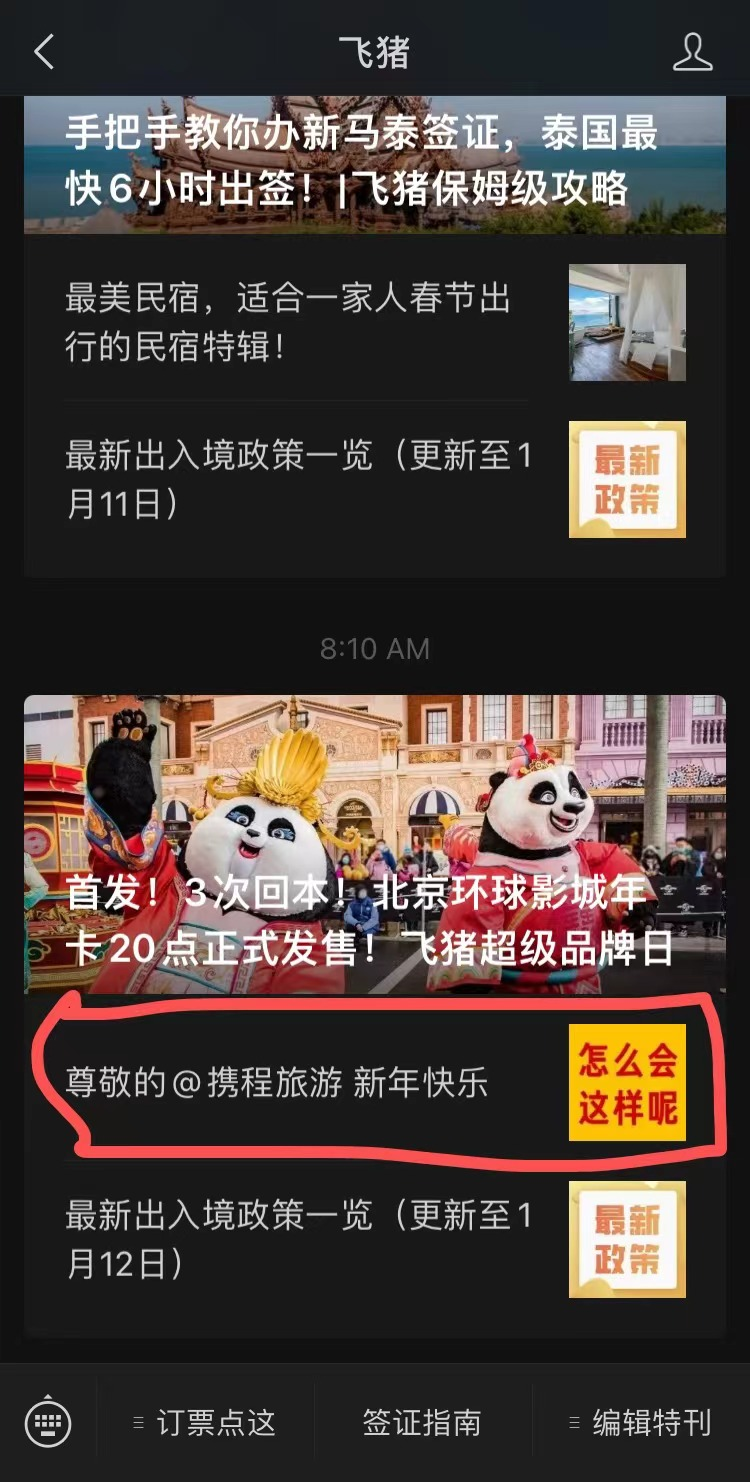Image resolution: width=750 pixels, height=1482 pixels.
Task: Expand the 编辑特刊 menu
Action: tap(641, 1422)
